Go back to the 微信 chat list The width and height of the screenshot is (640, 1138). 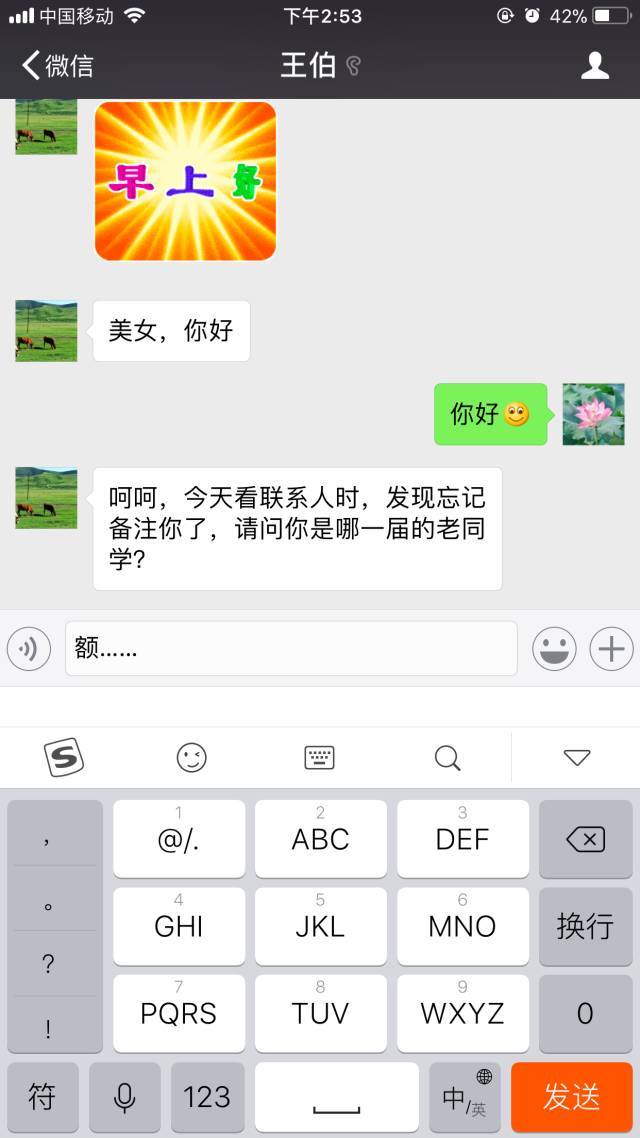pyautogui.click(x=57, y=66)
